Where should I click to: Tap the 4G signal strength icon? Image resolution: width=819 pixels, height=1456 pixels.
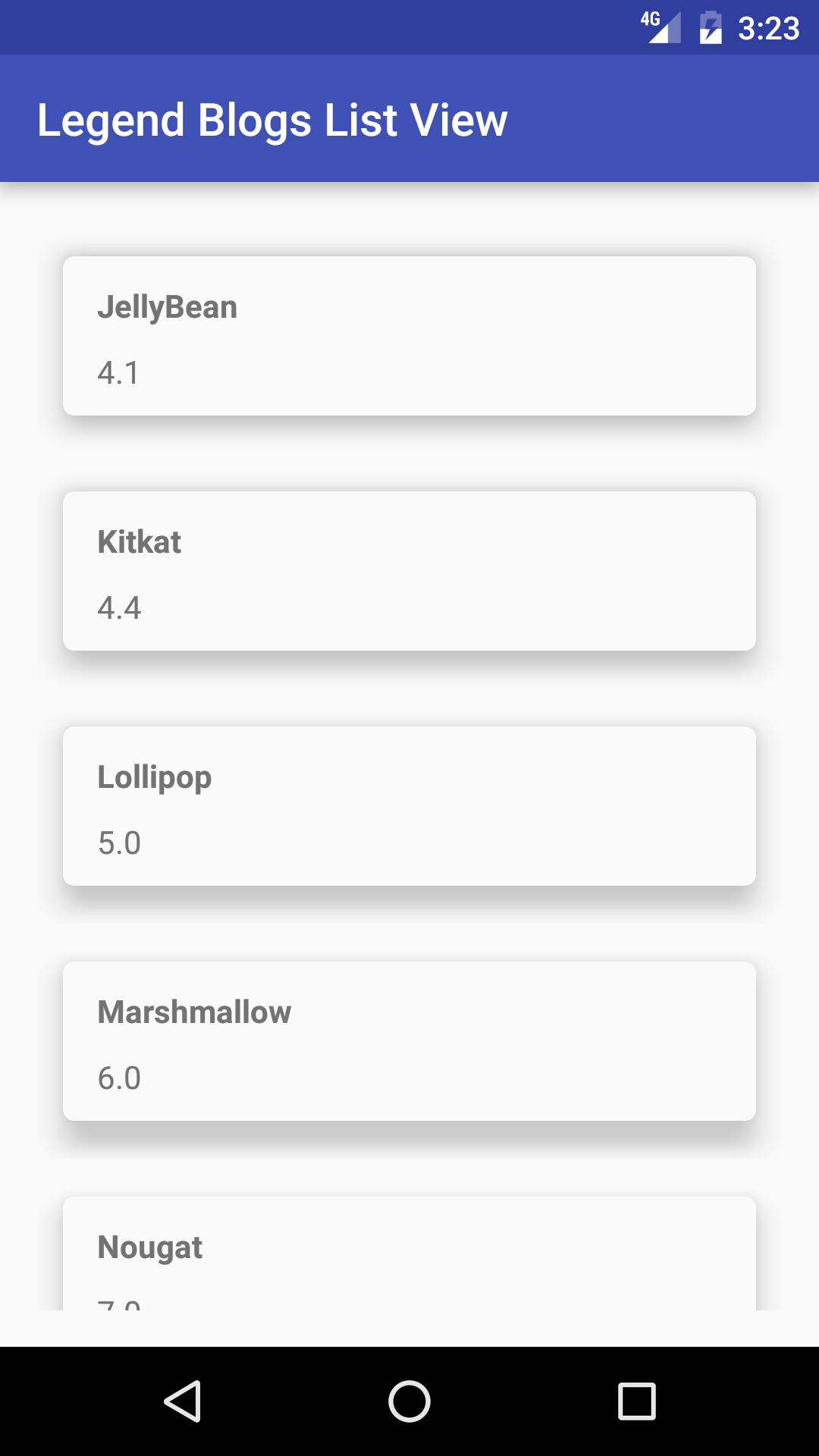pos(661,27)
